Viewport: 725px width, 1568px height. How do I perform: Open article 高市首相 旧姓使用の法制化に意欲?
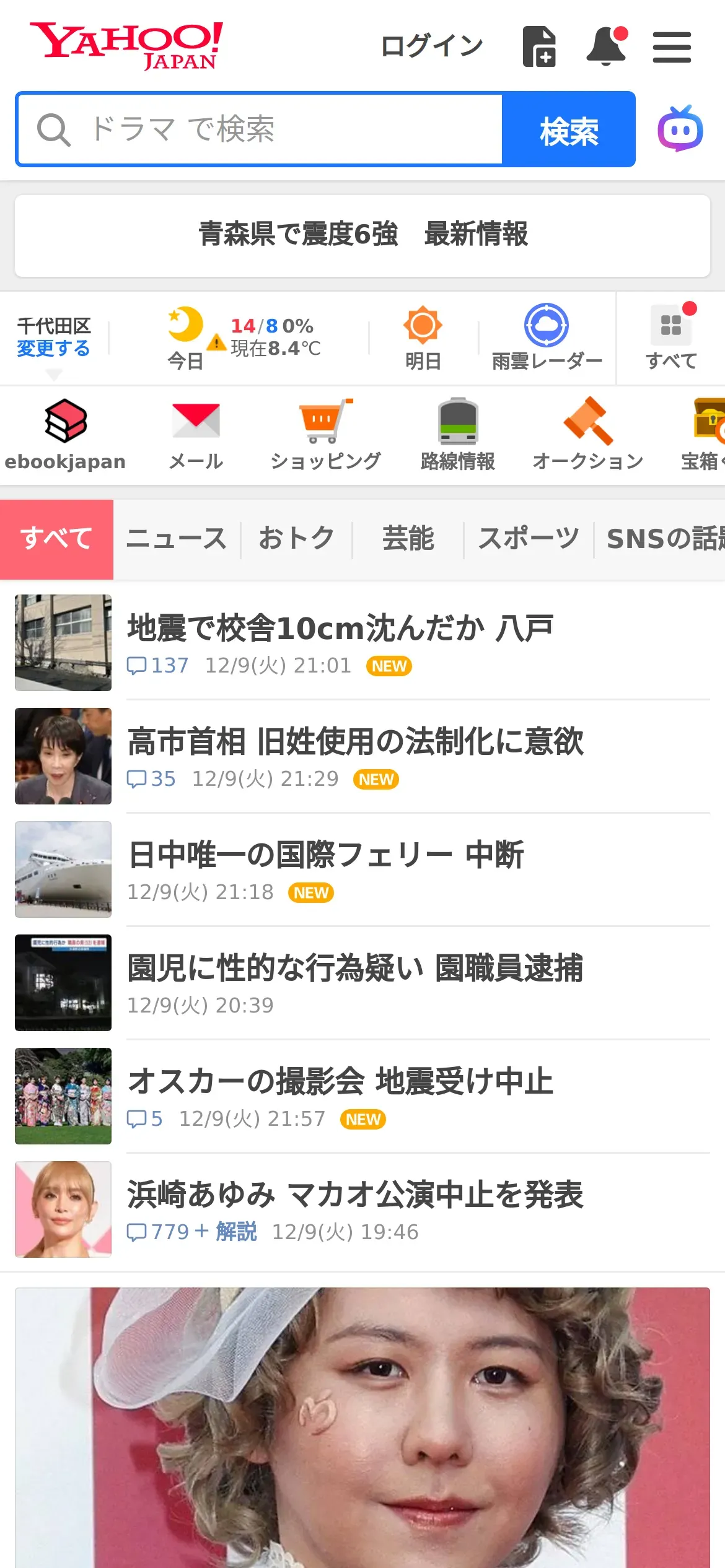355,742
